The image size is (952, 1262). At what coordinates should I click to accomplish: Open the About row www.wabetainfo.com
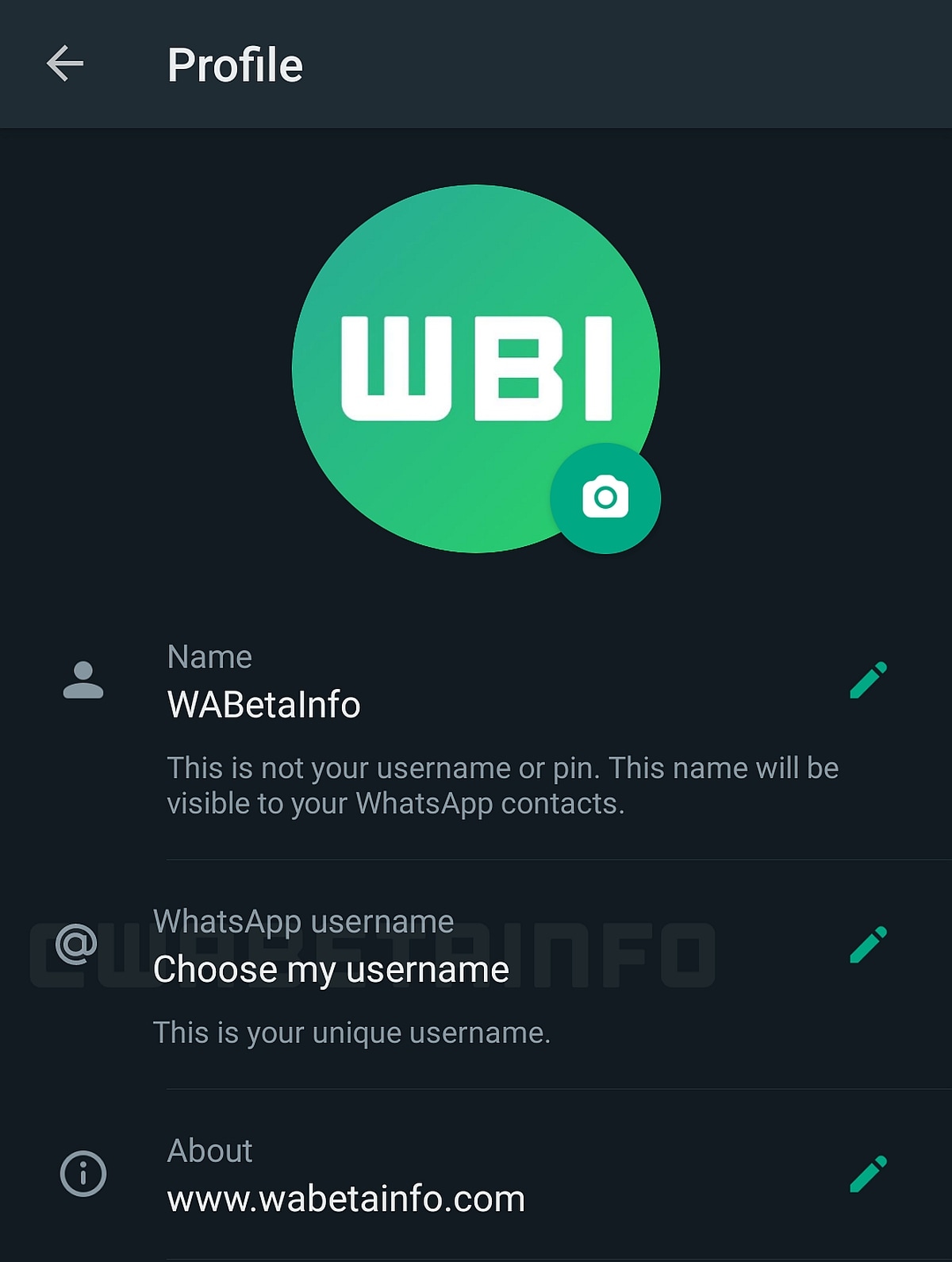point(346,1198)
